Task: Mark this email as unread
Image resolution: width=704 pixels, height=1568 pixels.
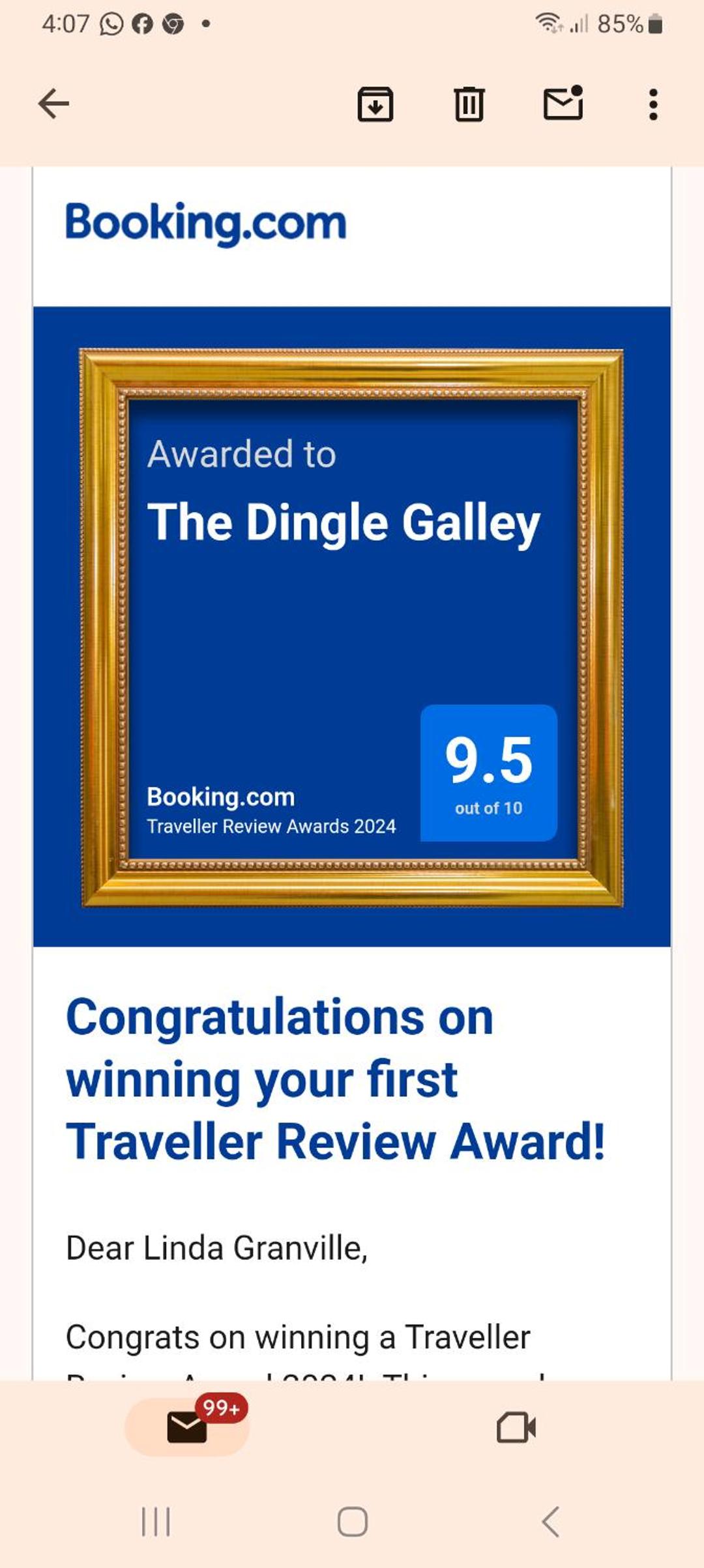Action: click(x=563, y=103)
